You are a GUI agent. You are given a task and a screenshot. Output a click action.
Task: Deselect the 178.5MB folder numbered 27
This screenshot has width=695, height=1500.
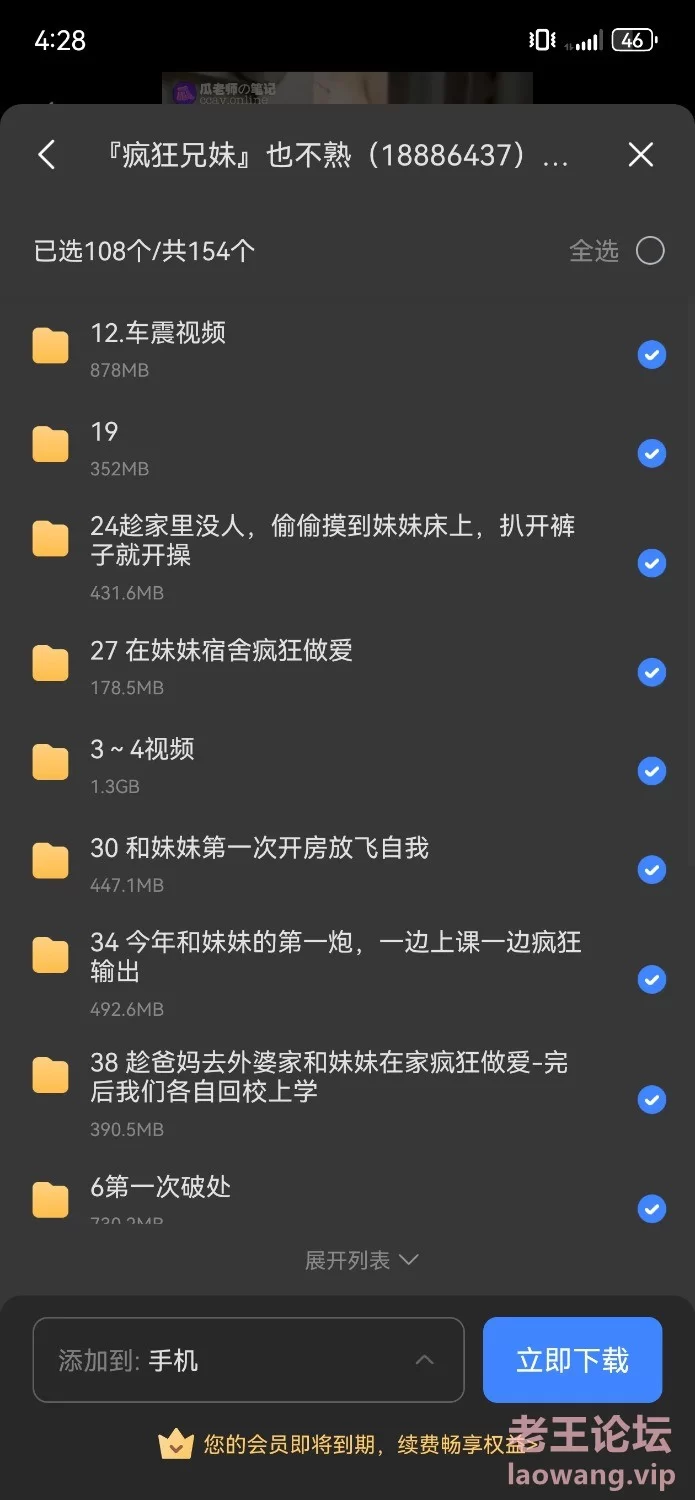point(651,672)
